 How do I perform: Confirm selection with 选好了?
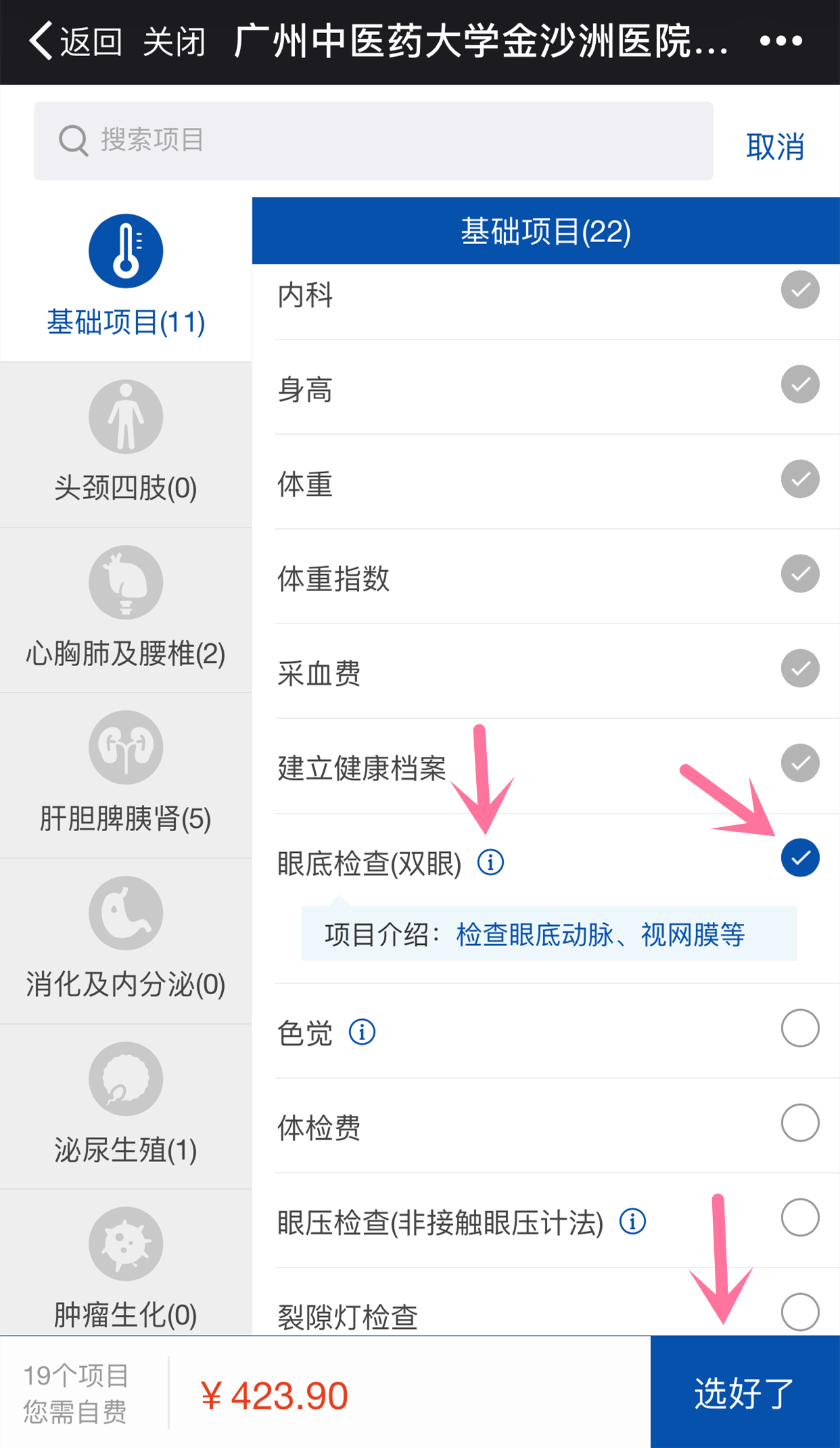coord(745,1392)
